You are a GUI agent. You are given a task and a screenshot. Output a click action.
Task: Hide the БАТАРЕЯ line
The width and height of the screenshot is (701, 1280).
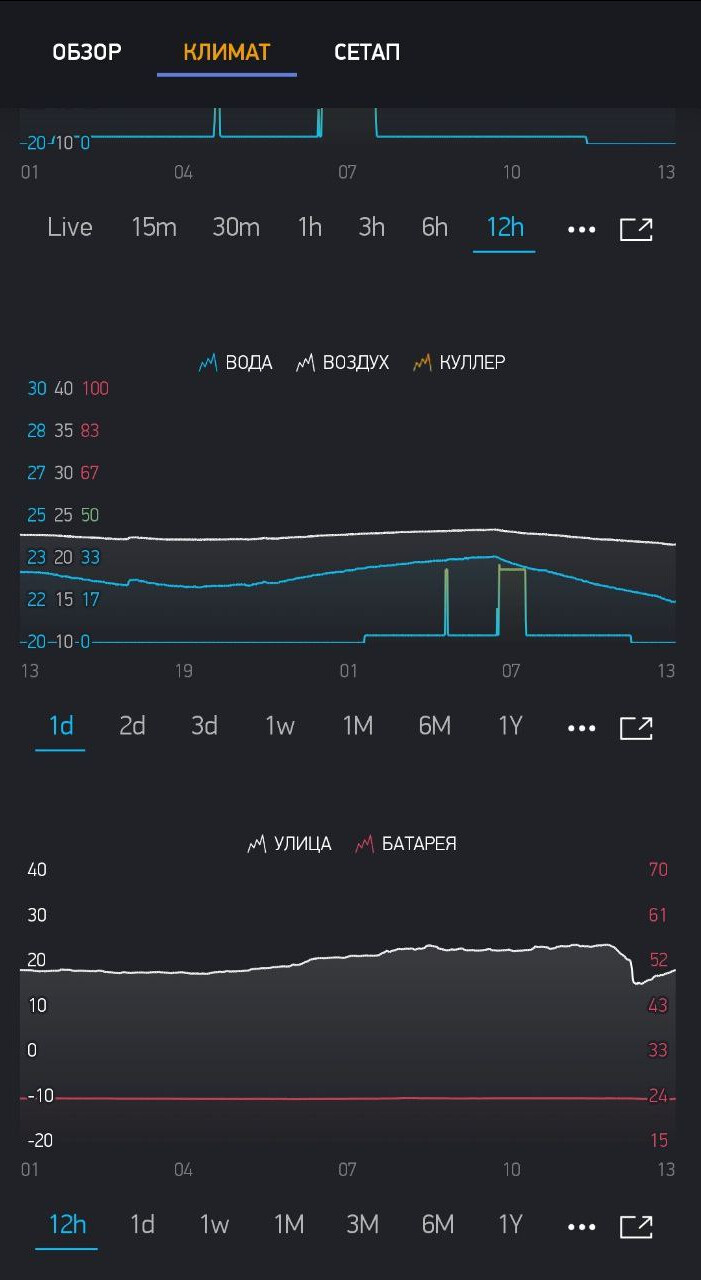point(407,844)
